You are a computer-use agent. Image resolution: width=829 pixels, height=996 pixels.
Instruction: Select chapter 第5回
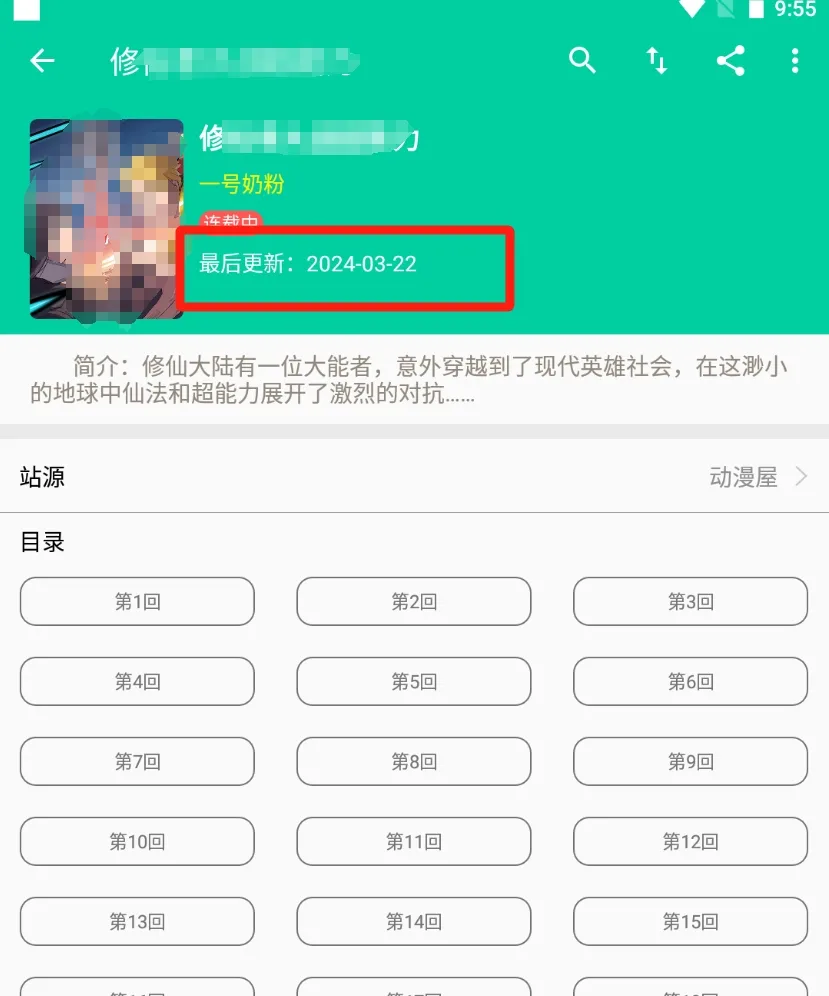pos(413,681)
